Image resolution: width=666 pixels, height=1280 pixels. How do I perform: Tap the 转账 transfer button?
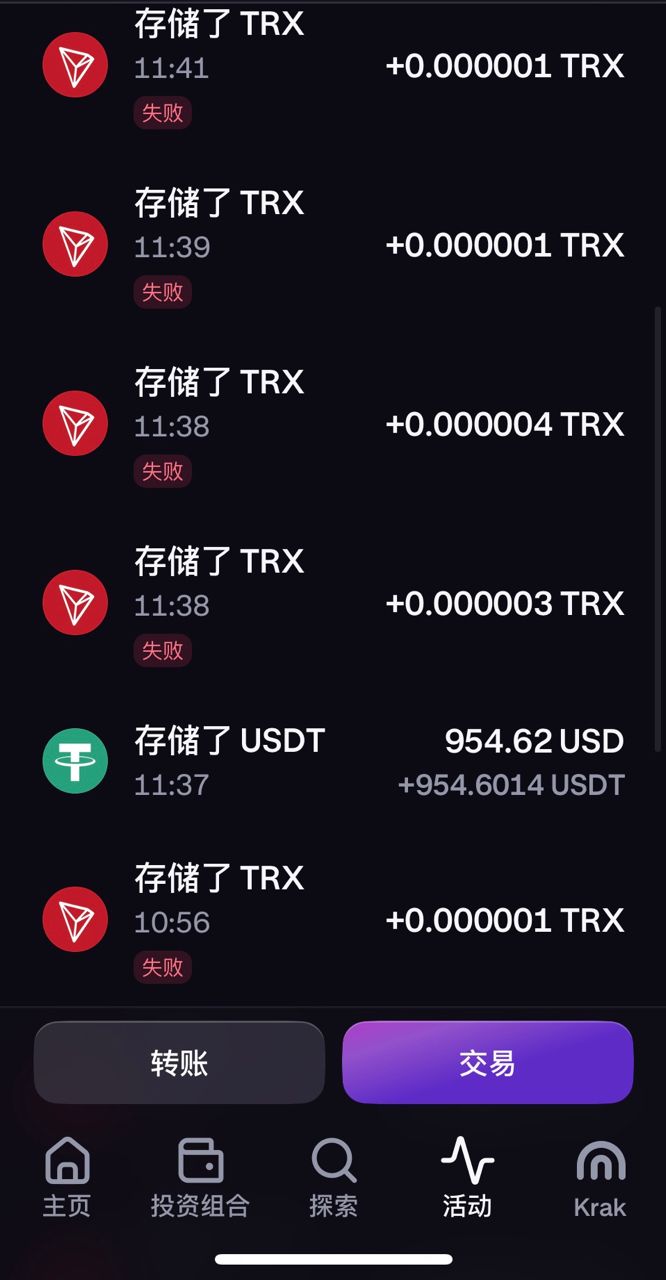[180, 1063]
